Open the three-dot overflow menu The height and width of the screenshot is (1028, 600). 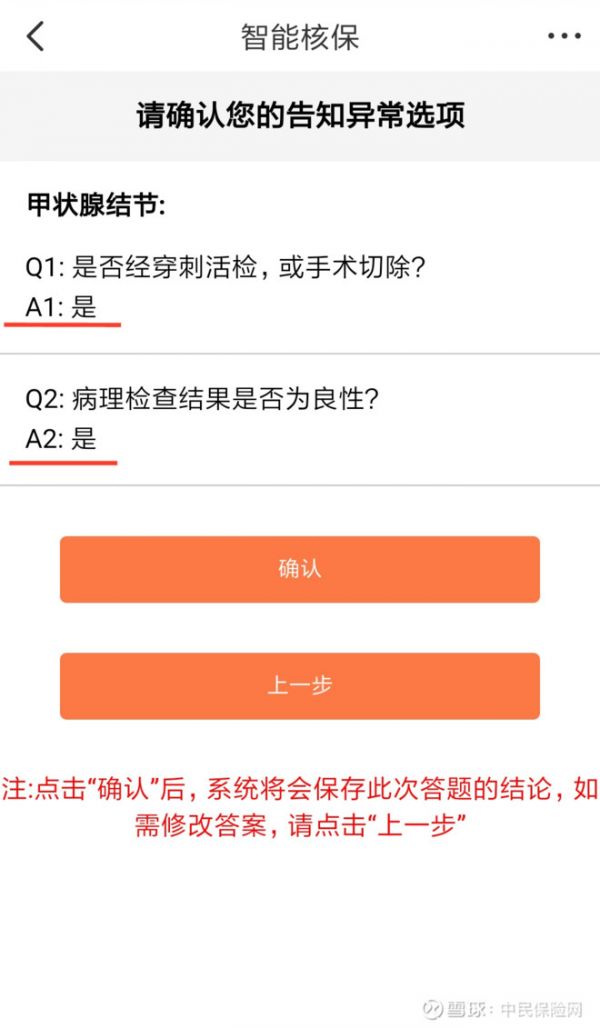pos(565,36)
